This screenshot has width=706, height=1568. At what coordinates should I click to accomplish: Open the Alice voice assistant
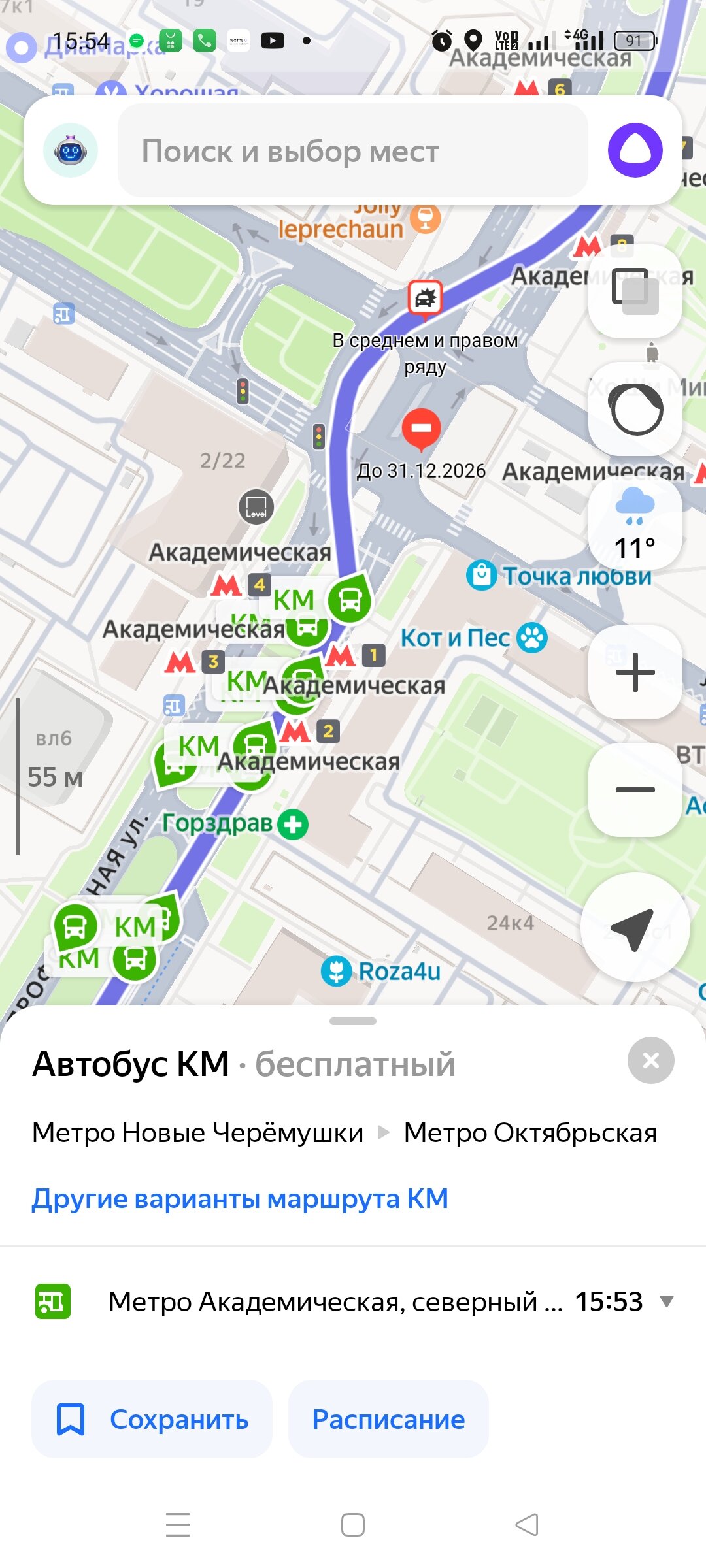[x=635, y=150]
